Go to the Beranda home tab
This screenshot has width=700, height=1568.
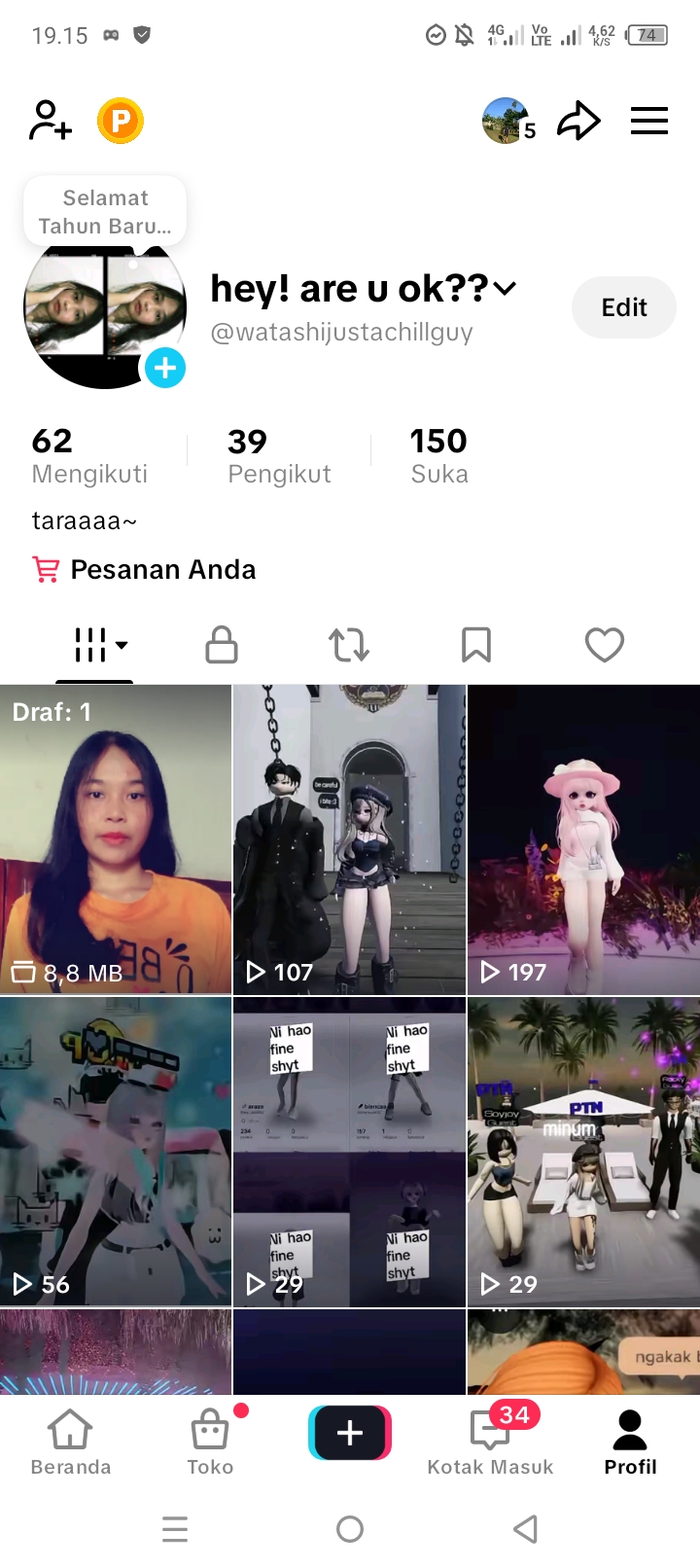pyautogui.click(x=70, y=1443)
